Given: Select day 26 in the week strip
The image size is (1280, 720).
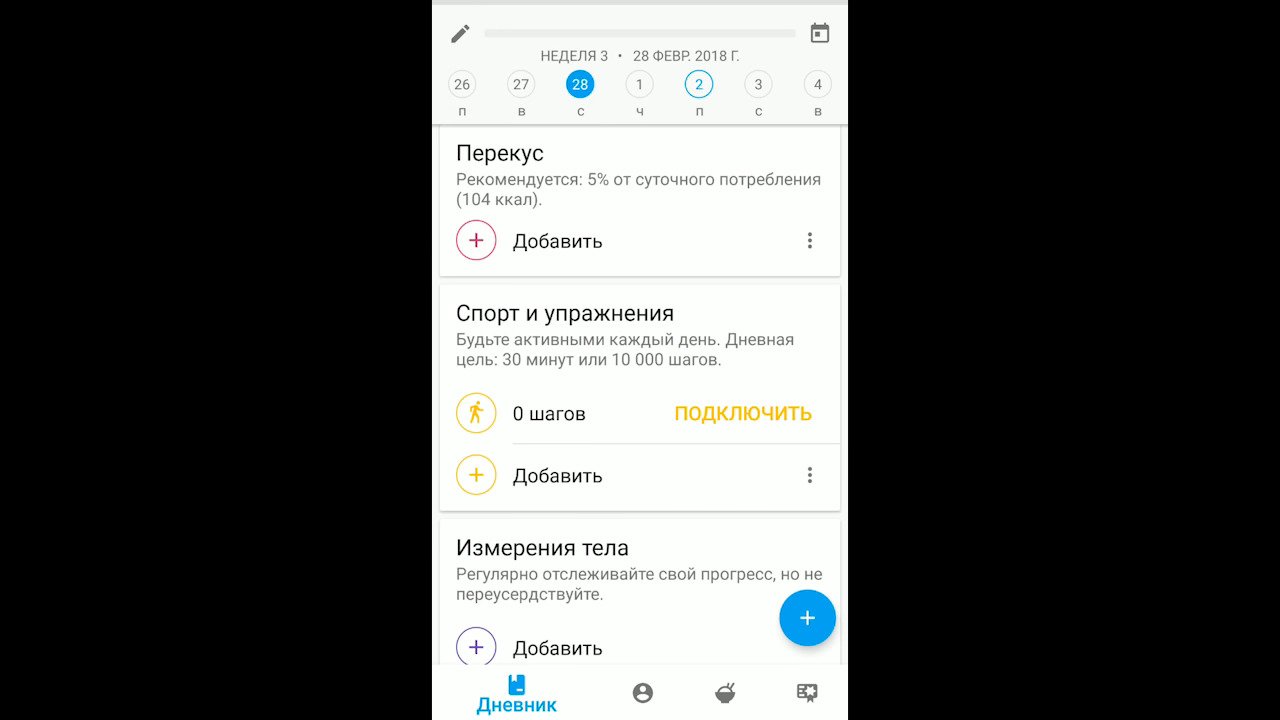Looking at the screenshot, I should click(462, 85).
